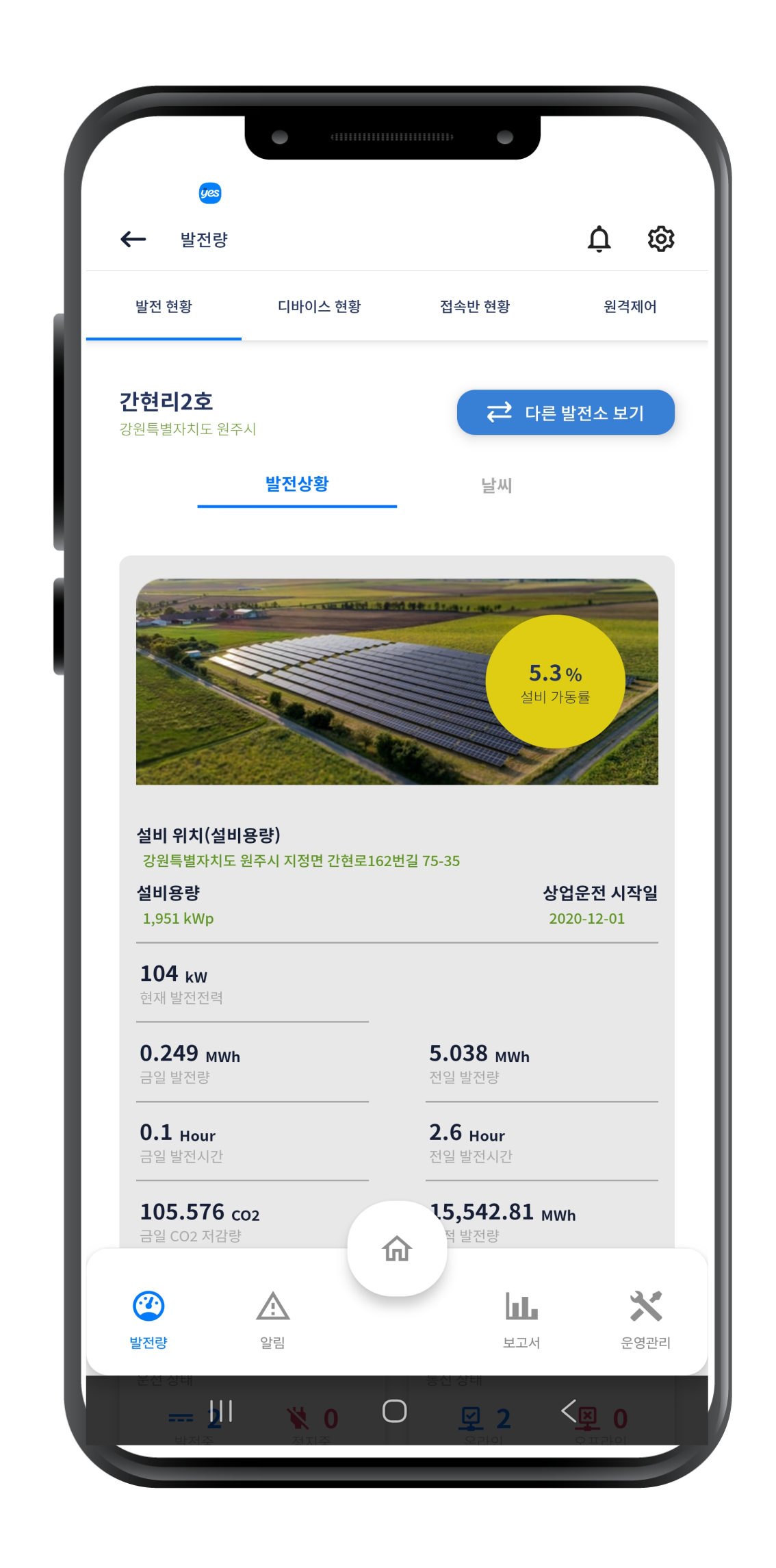Tap the floating home button

tap(397, 1248)
